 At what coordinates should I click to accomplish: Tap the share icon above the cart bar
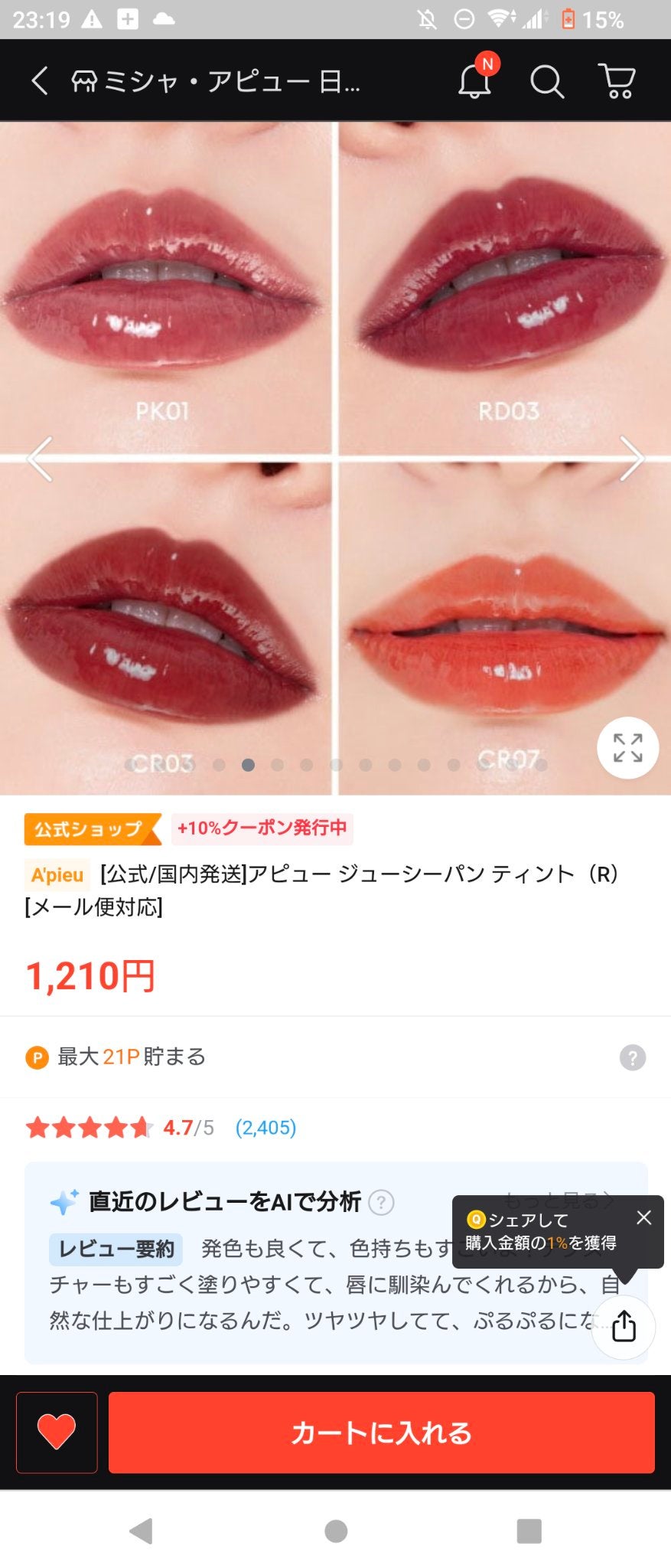click(x=624, y=1326)
